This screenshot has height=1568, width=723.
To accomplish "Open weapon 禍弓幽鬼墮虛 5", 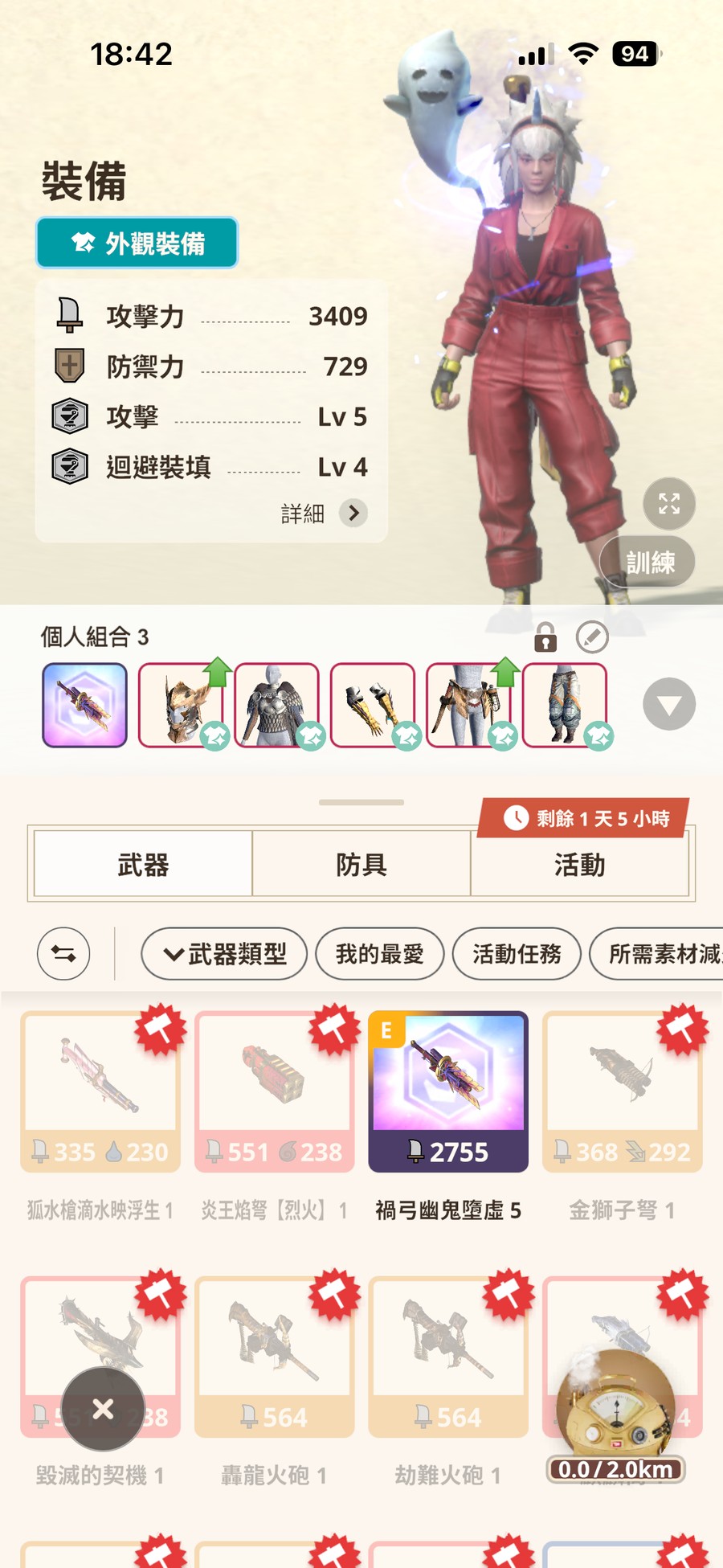I will 448,1091.
